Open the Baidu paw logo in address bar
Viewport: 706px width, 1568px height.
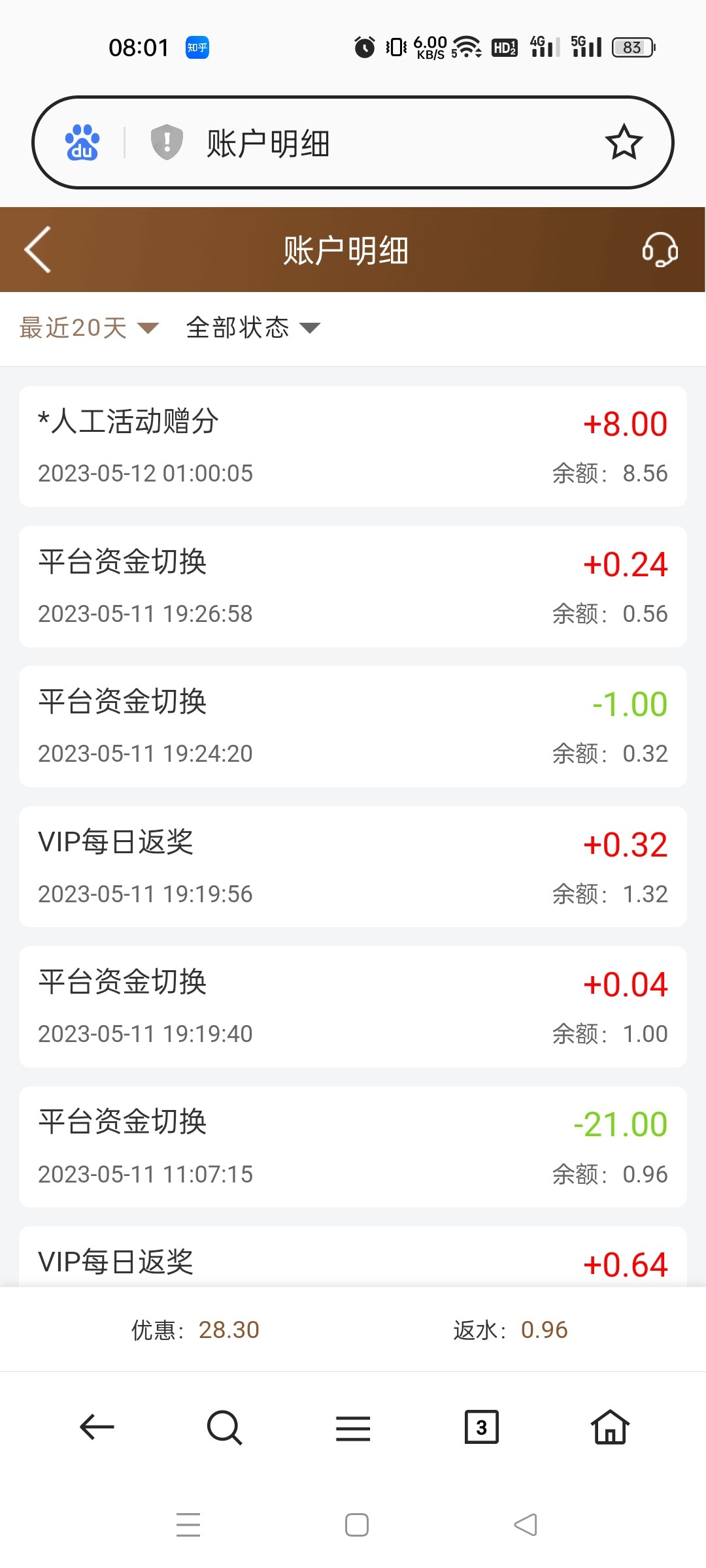[x=82, y=143]
